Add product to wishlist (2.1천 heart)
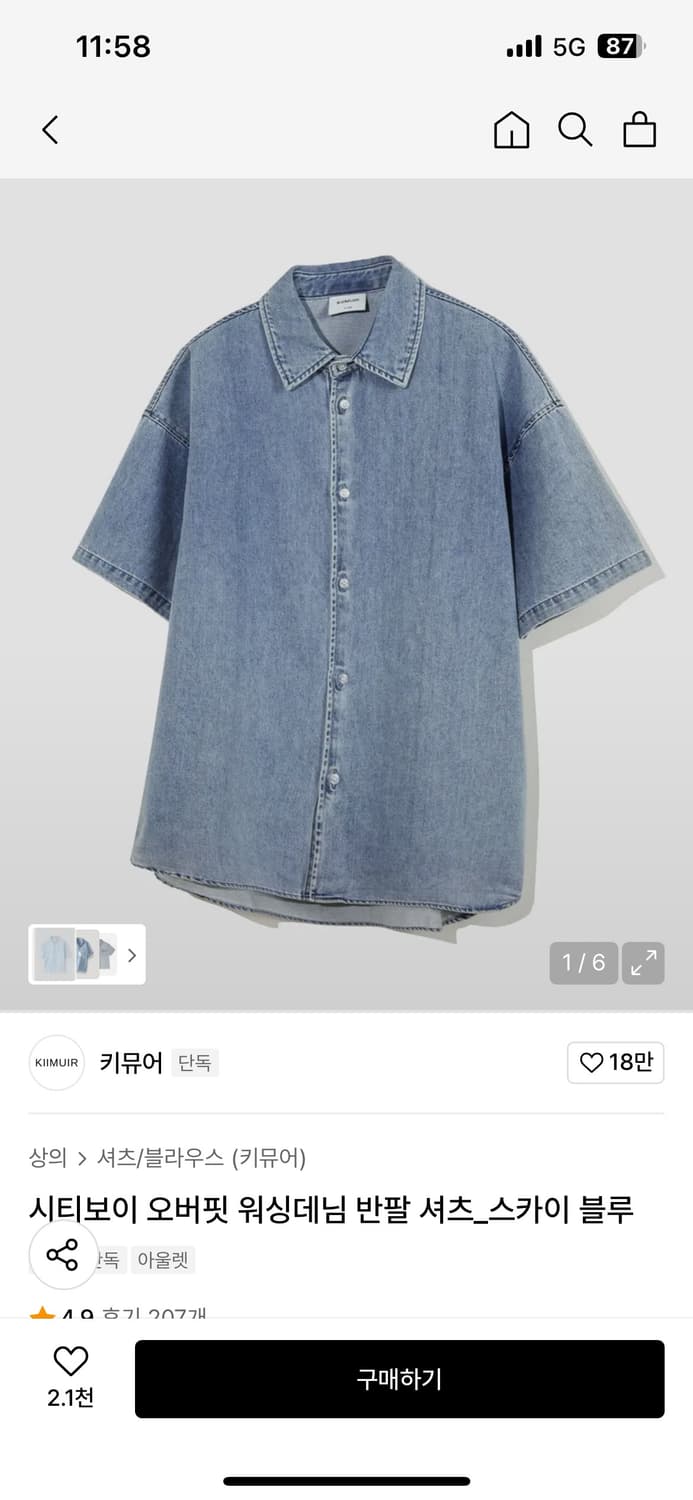This screenshot has width=693, height=1500. point(70,1376)
